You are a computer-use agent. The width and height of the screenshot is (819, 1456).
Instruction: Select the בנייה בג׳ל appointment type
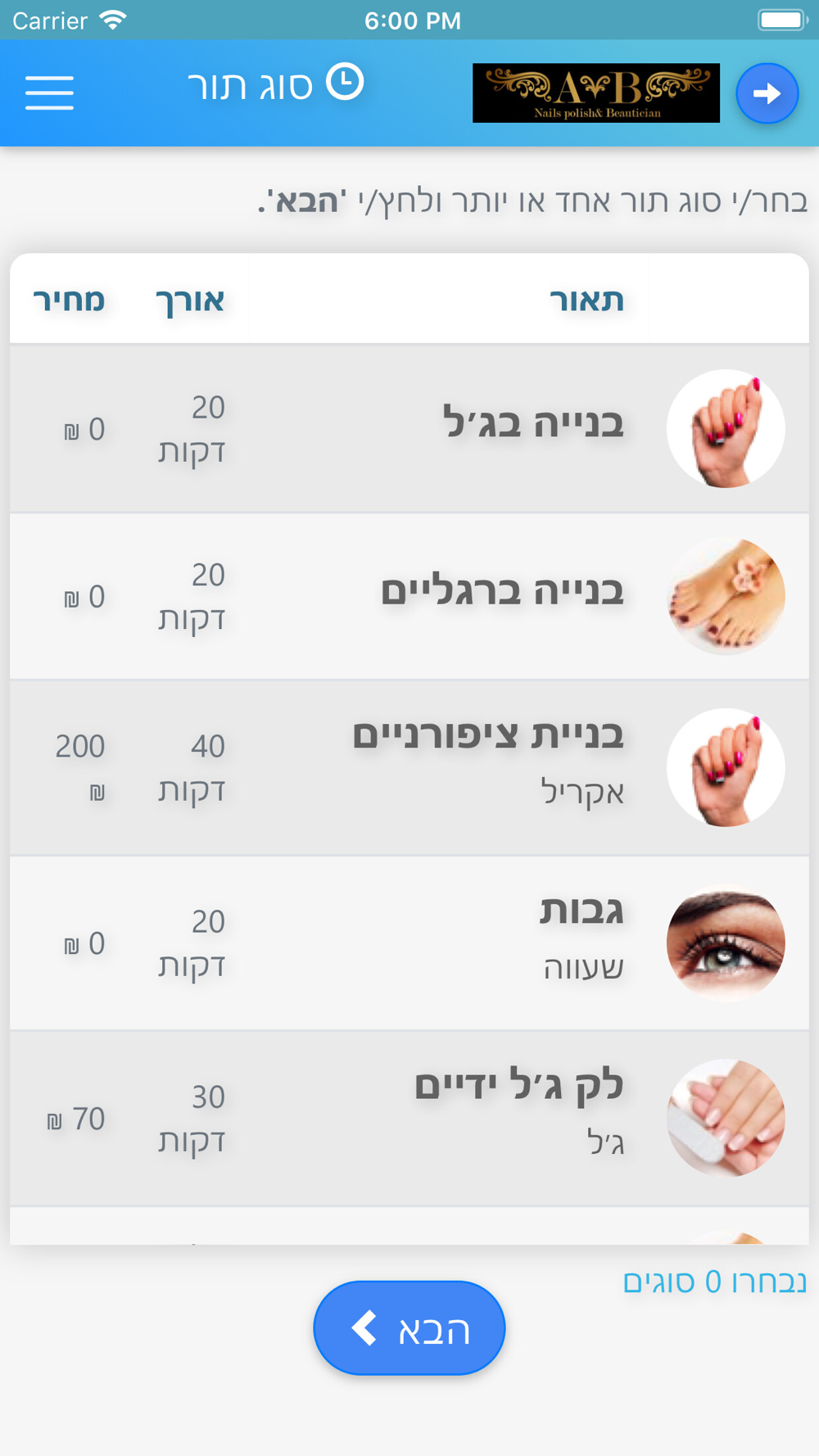[409, 428]
